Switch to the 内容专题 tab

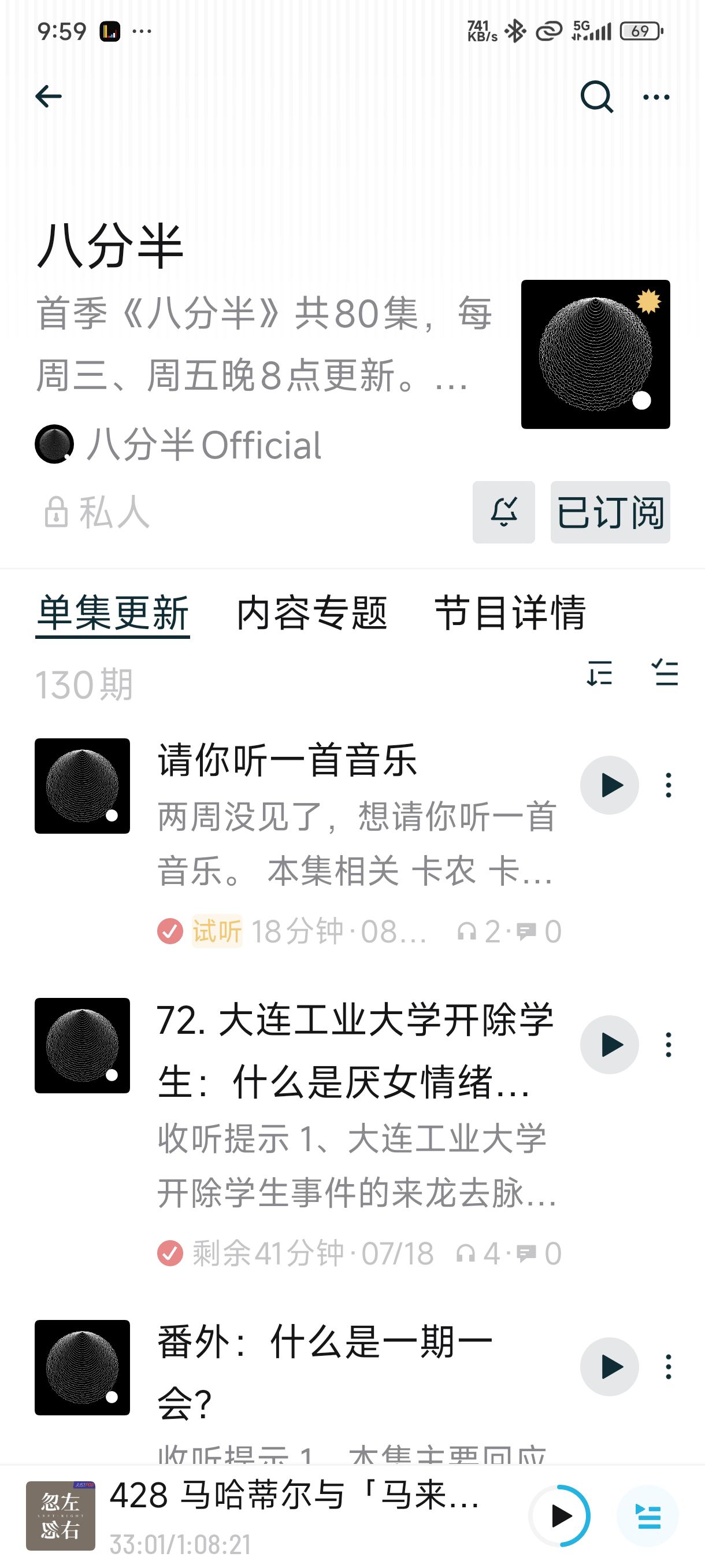pyautogui.click(x=311, y=613)
